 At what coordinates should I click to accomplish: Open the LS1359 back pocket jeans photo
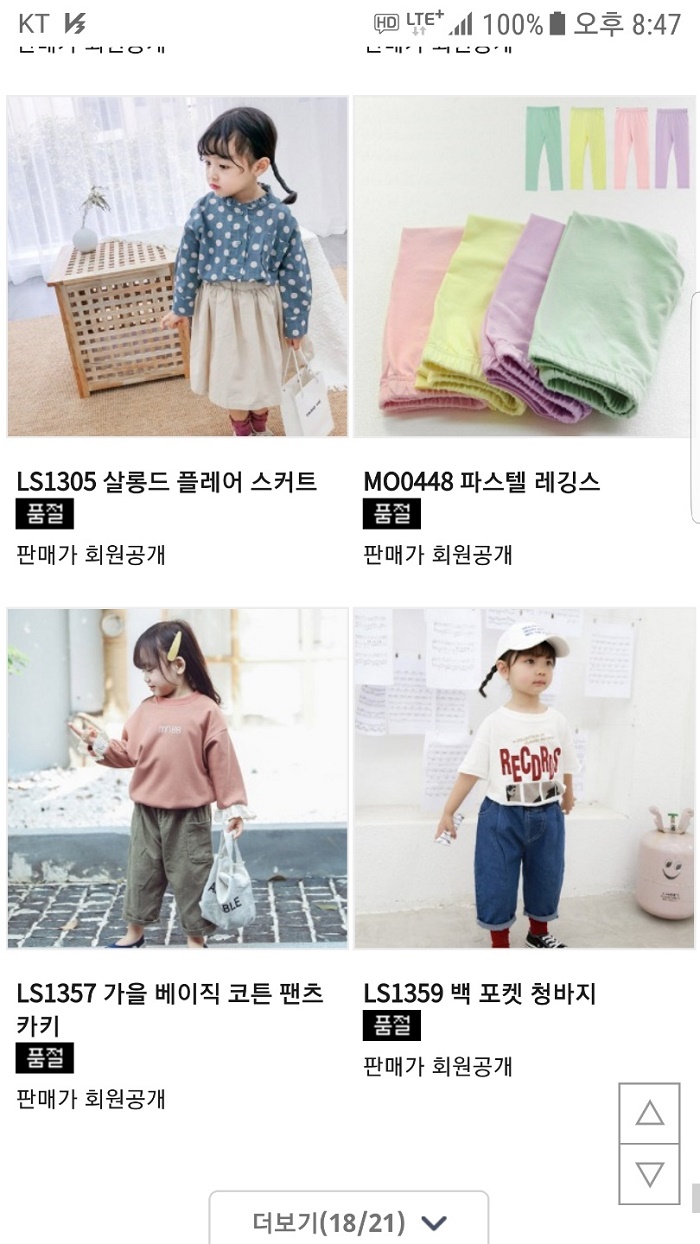coord(524,778)
